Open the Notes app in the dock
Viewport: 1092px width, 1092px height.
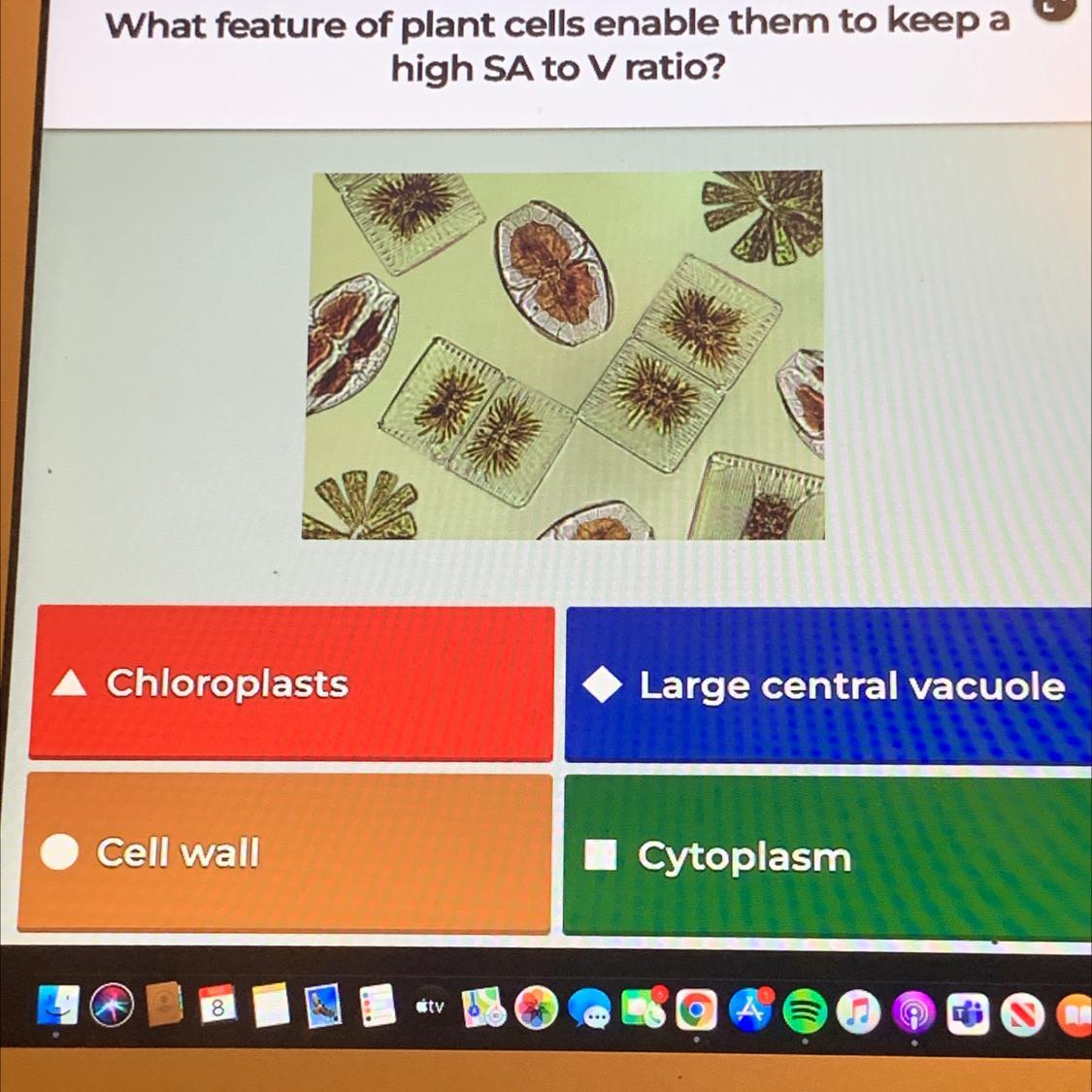[x=271, y=1007]
